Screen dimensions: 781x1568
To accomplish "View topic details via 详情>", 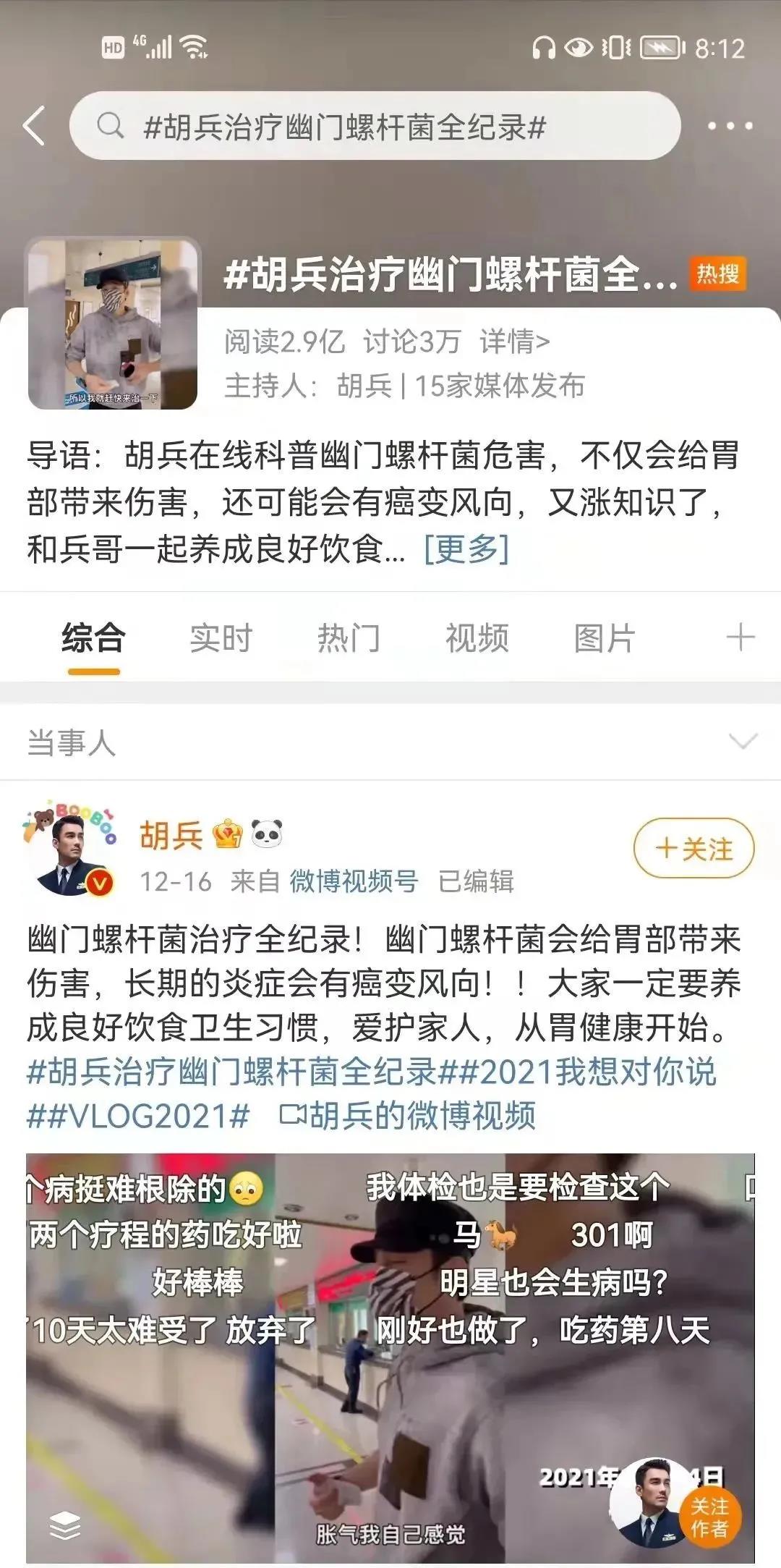I will click(x=514, y=341).
